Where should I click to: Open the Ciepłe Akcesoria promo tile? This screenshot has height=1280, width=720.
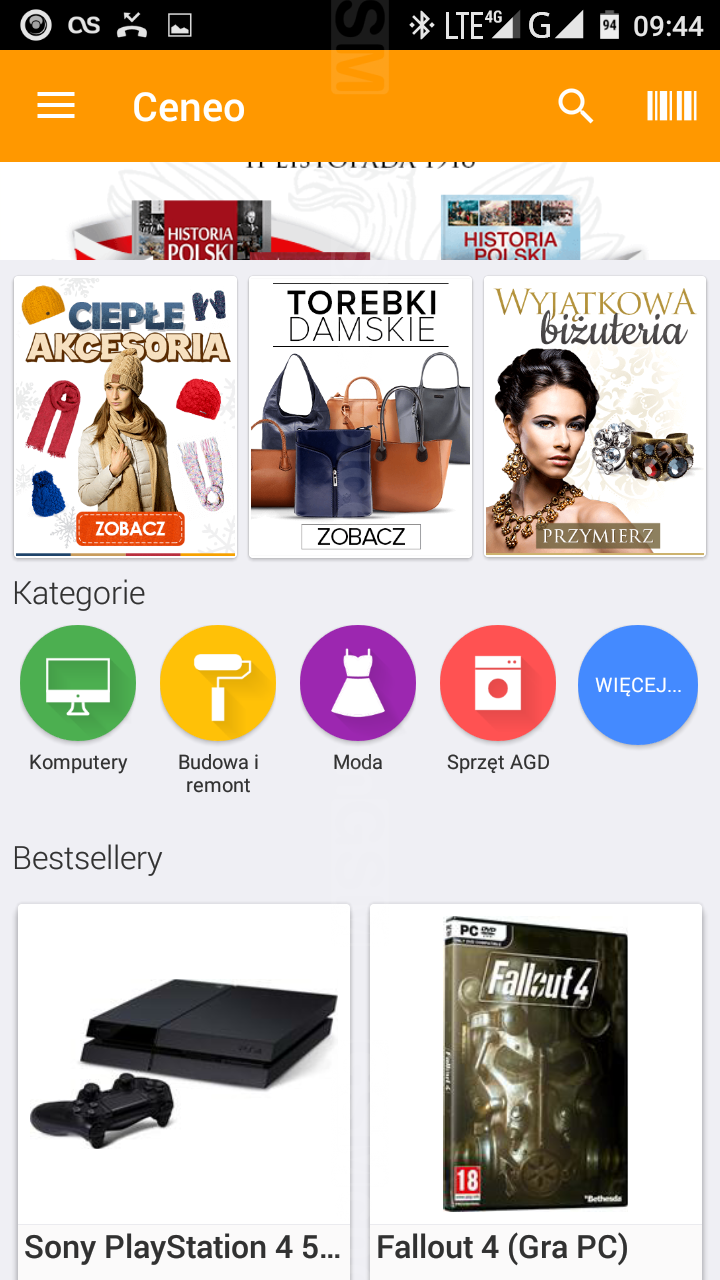(x=126, y=416)
